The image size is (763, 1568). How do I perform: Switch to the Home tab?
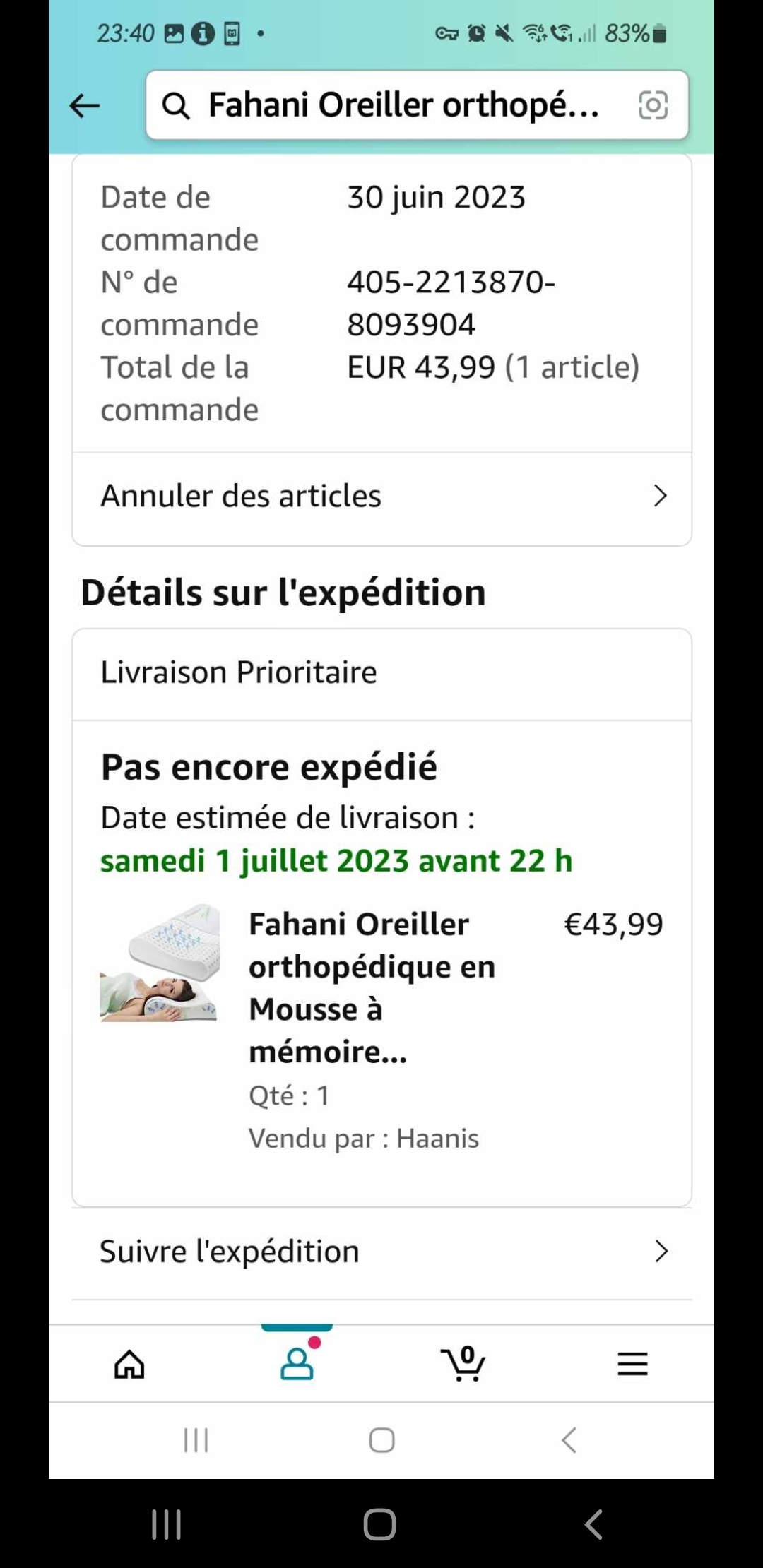point(129,1363)
